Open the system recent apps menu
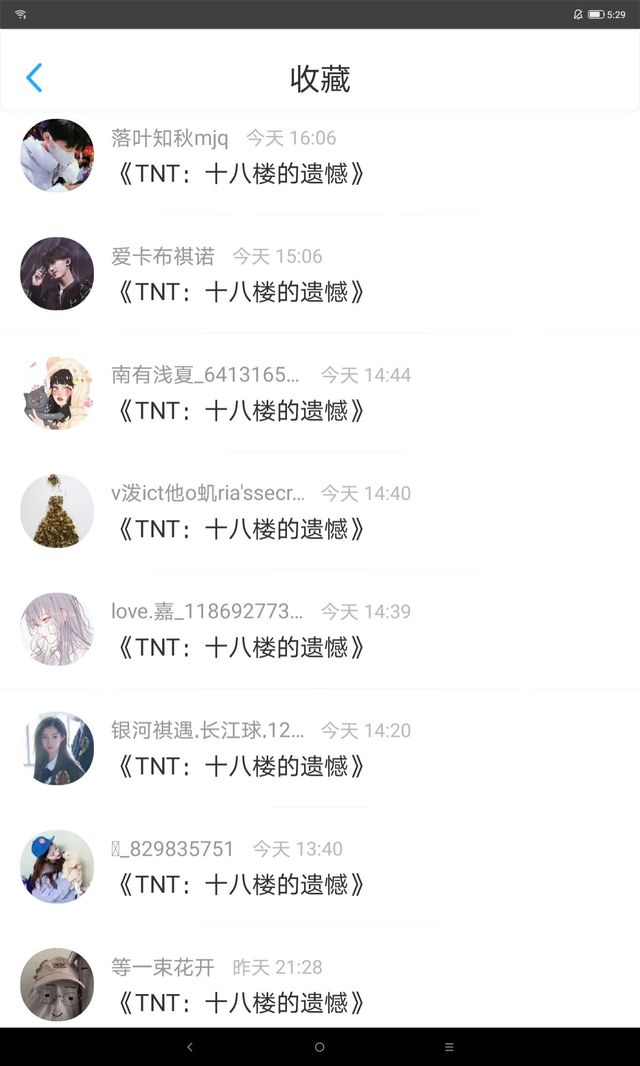Screen dimensions: 640x1066 pyautogui.click(x=449, y=1047)
